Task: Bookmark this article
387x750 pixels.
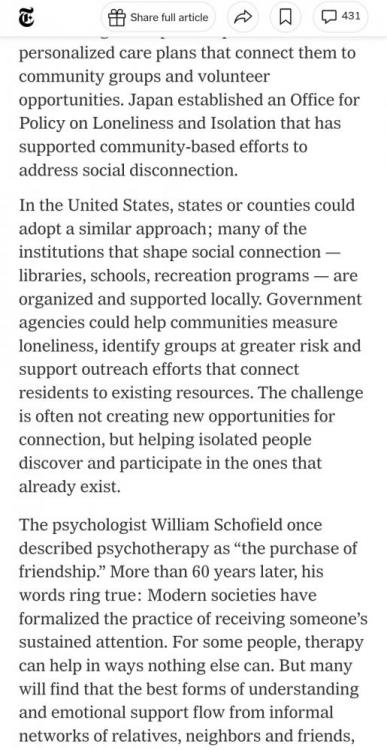Action: [x=286, y=17]
